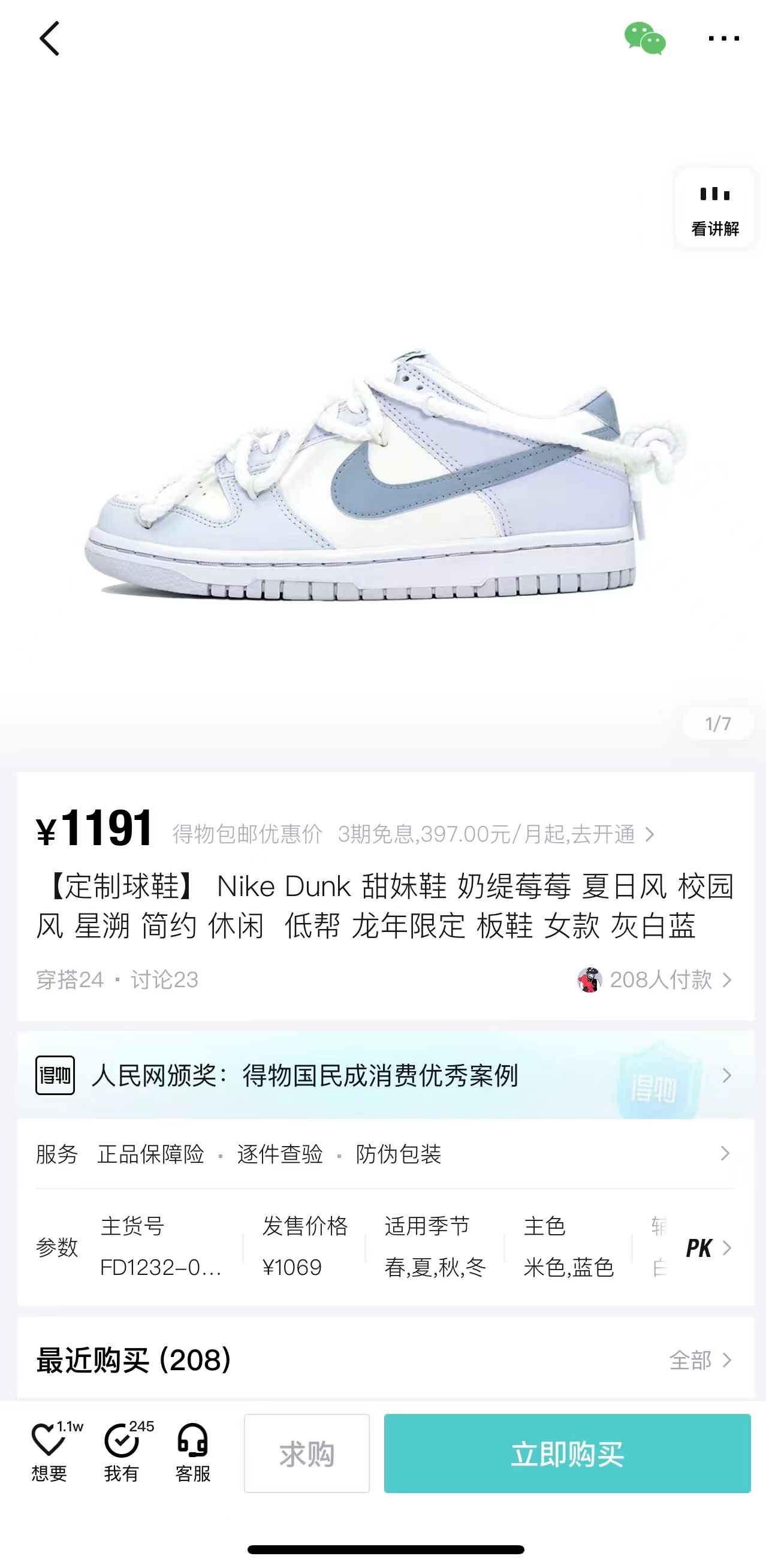766x1568 pixels.
Task: Open the 穿搭24 outfit posts
Action: (x=70, y=979)
